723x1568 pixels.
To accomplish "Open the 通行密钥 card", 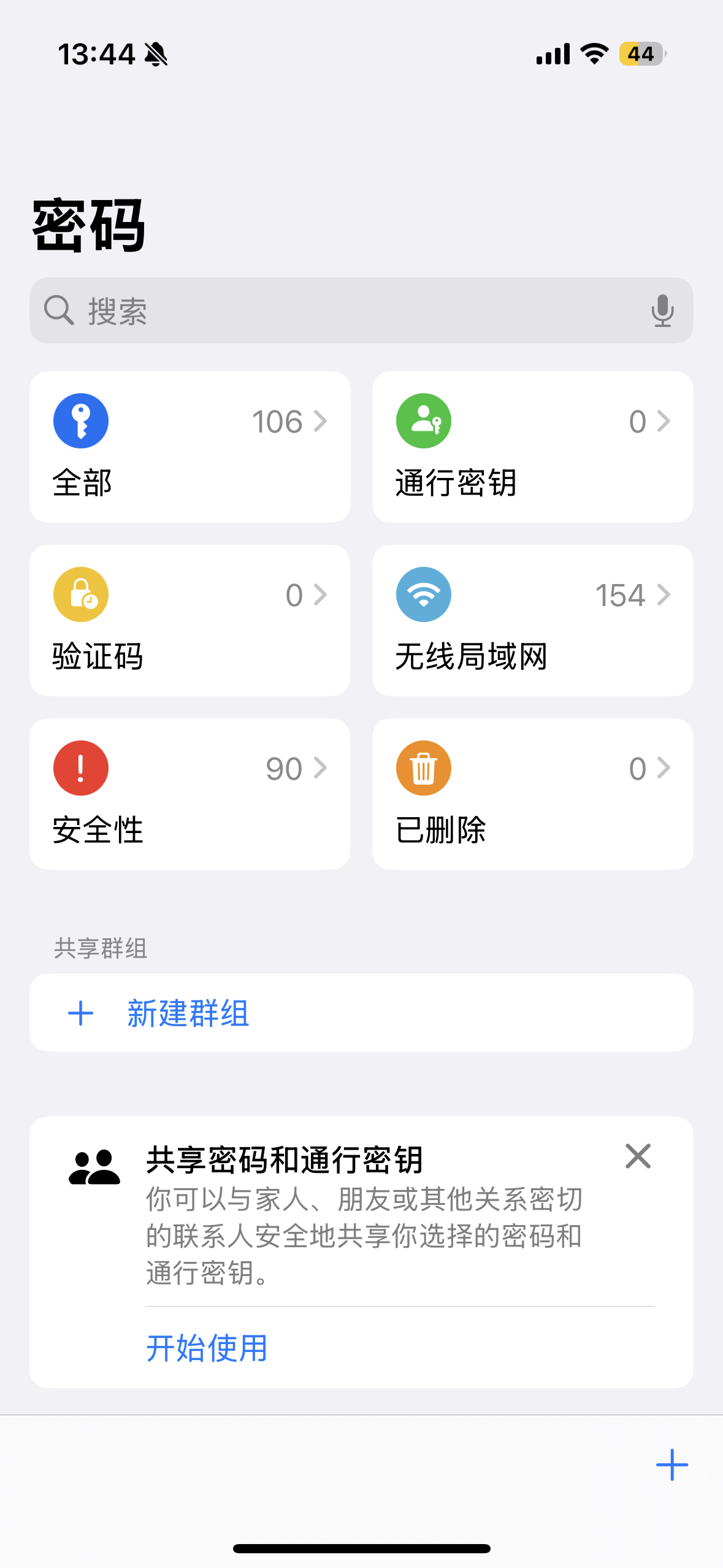I will click(x=532, y=447).
